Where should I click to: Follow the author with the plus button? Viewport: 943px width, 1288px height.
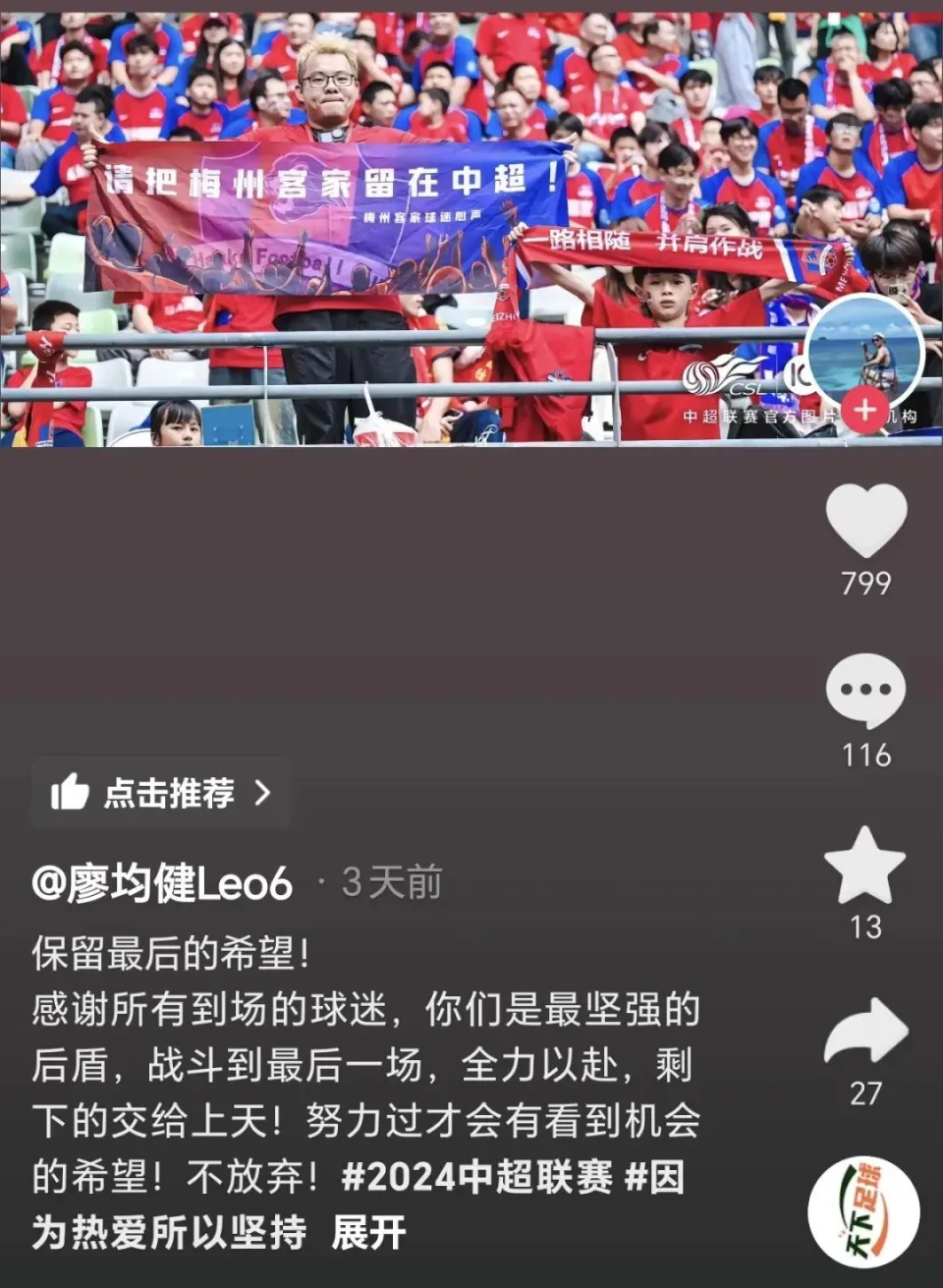(864, 411)
